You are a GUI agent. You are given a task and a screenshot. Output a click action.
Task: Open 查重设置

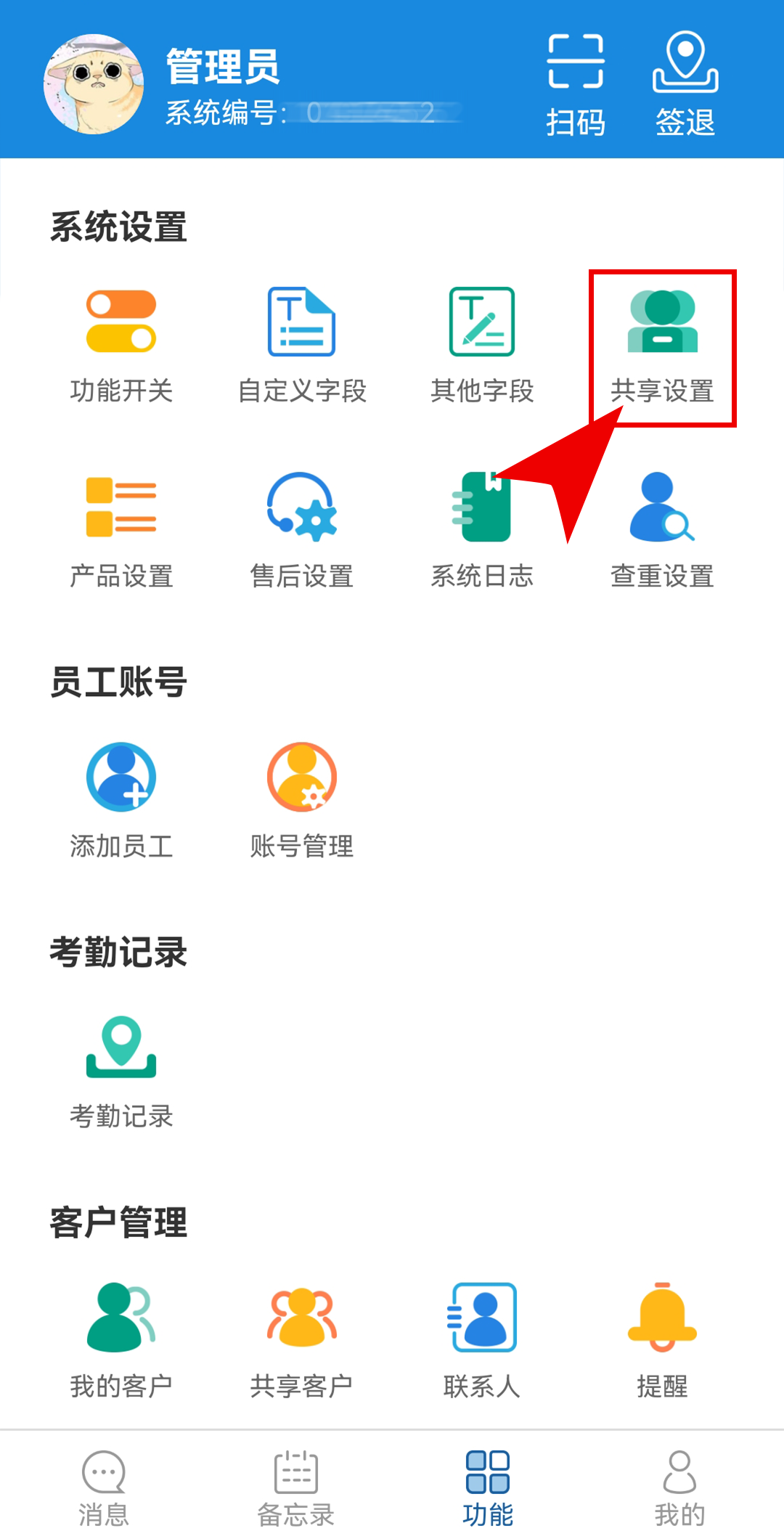pos(662,530)
